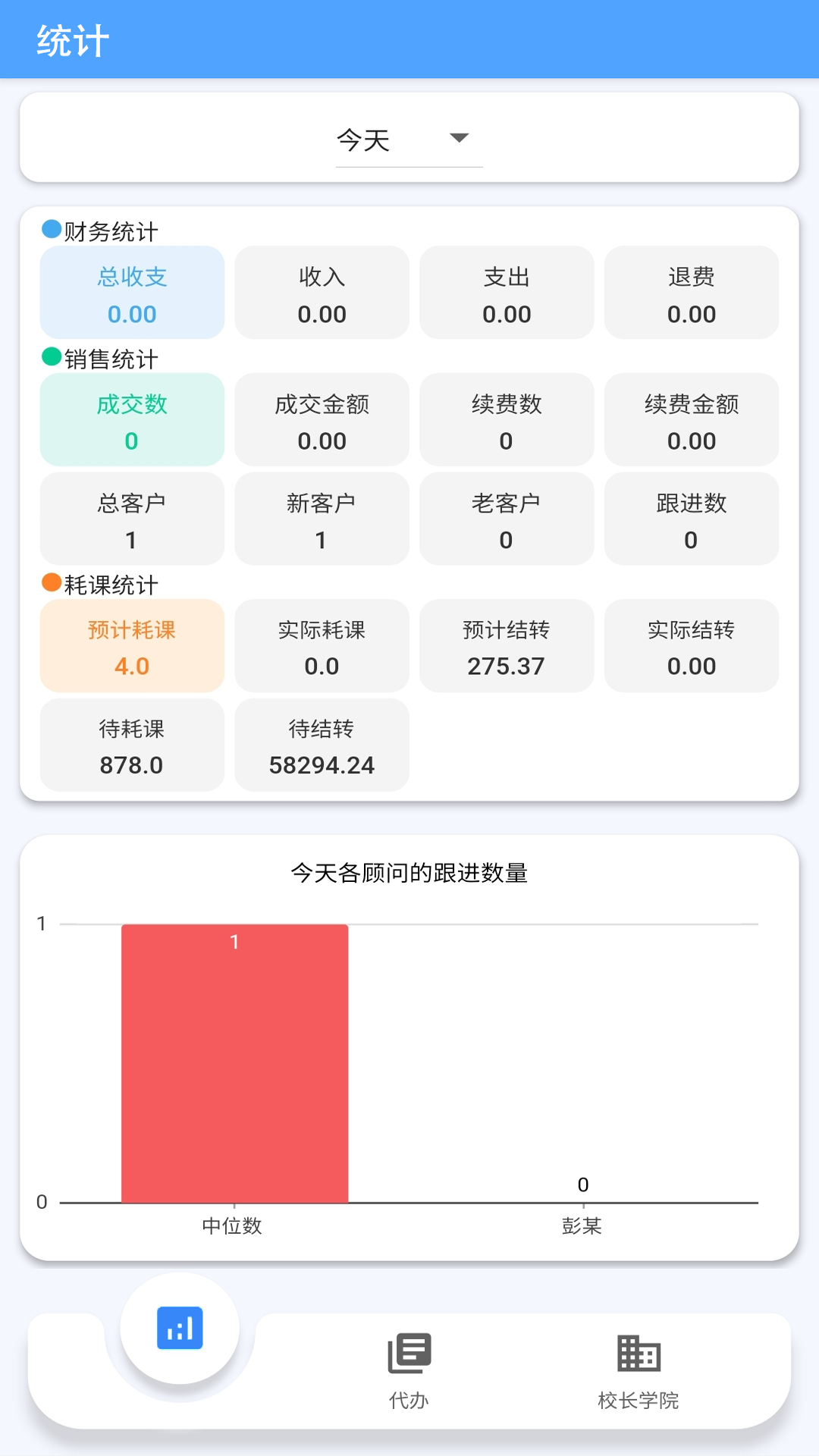Screen dimensions: 819x1456
Task: Choose the 续费数 tile
Action: tap(507, 419)
